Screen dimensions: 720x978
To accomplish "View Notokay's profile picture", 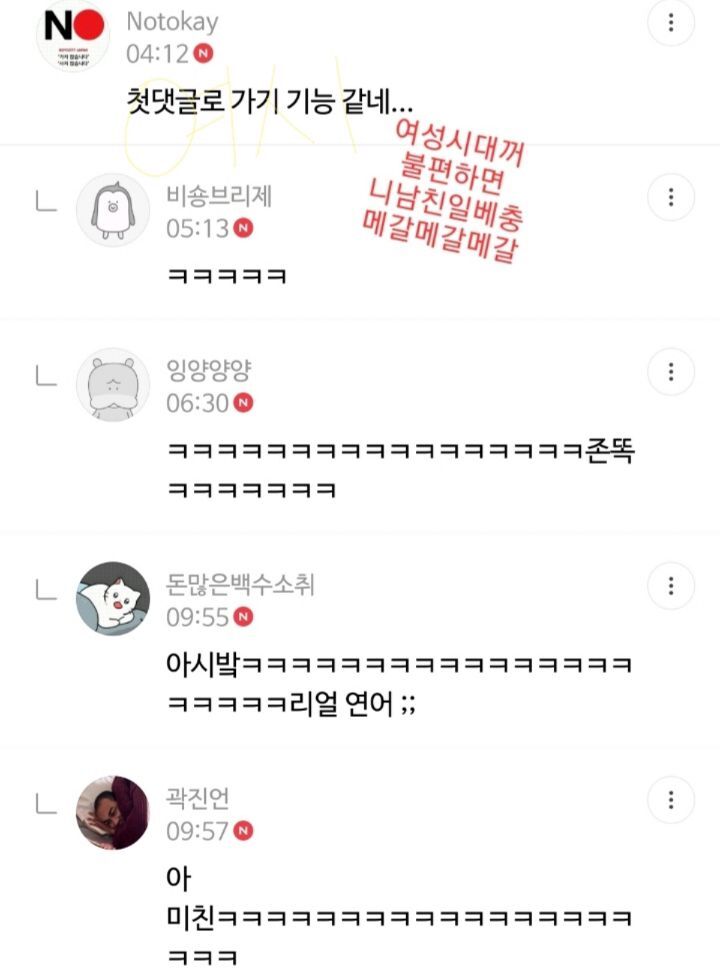I will (x=72, y=35).
